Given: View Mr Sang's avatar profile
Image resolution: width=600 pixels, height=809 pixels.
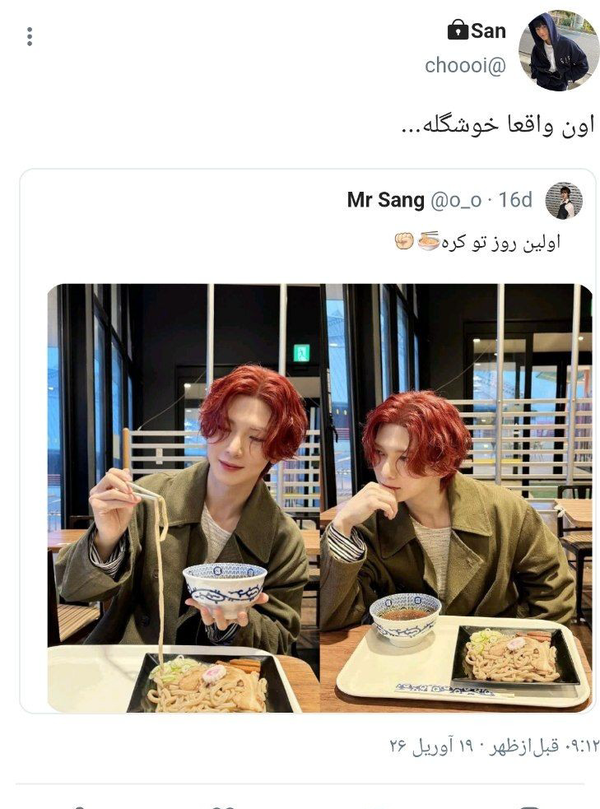Looking at the screenshot, I should point(564,200).
